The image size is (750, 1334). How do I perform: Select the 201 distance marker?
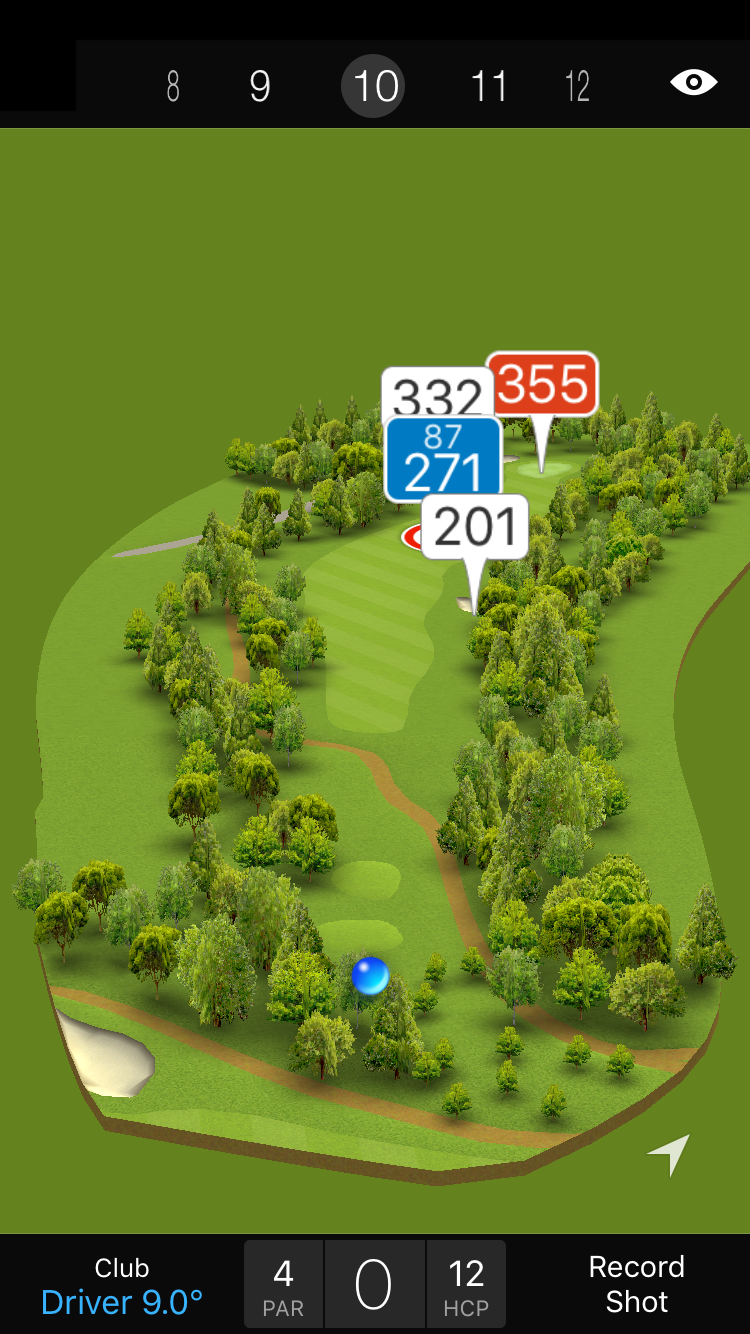pos(475,527)
